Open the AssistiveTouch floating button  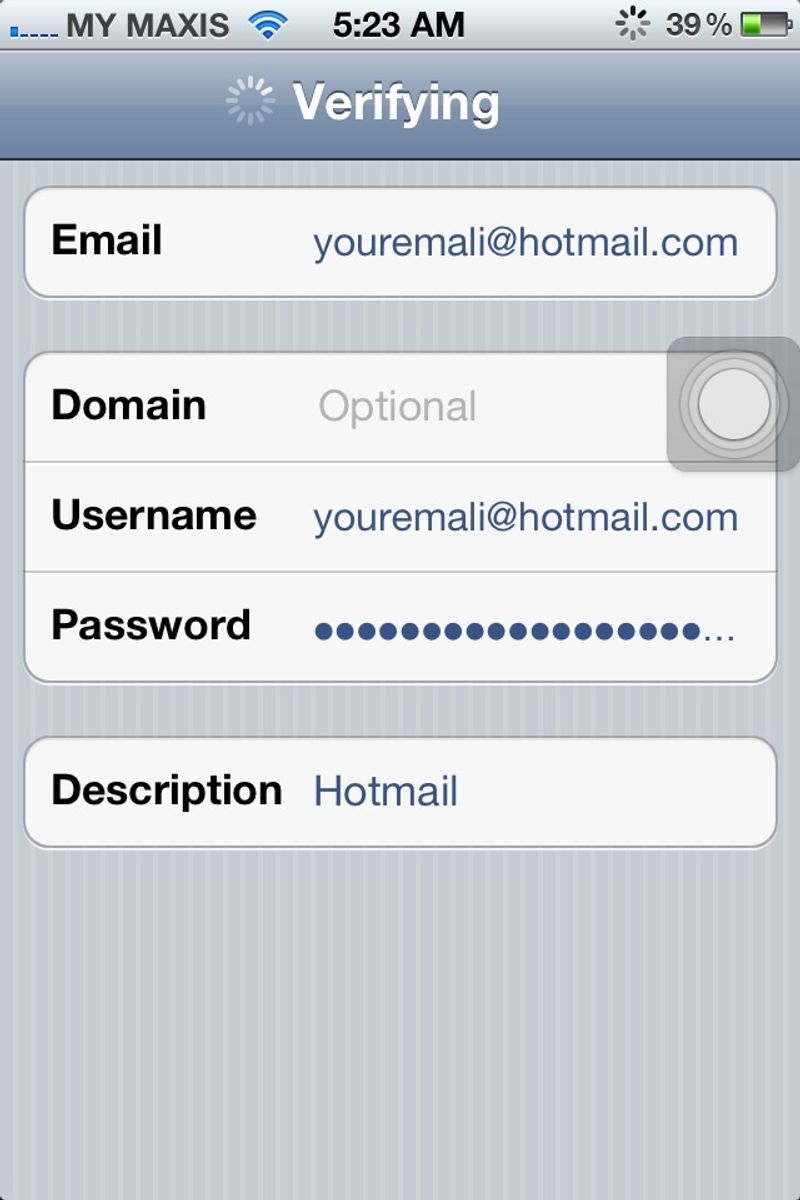pyautogui.click(x=733, y=404)
